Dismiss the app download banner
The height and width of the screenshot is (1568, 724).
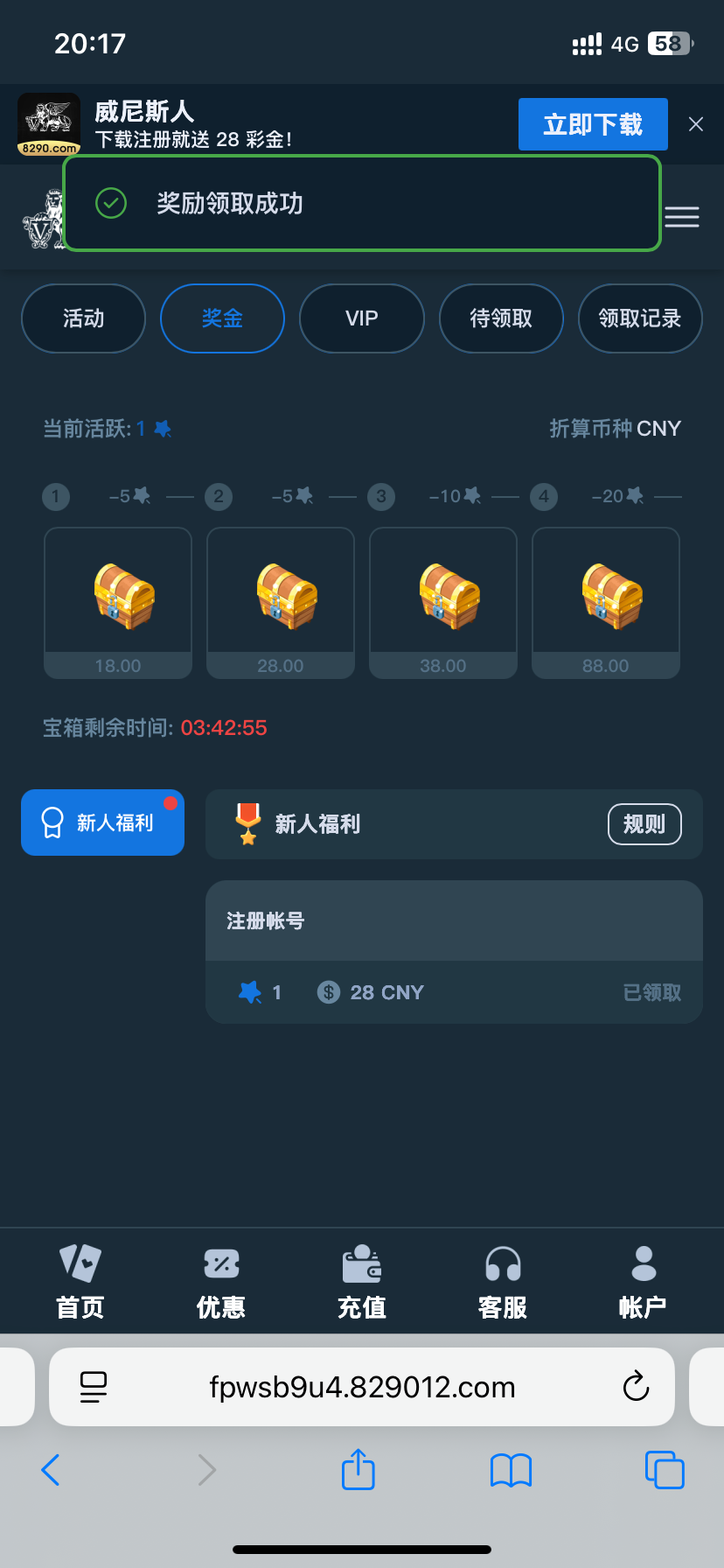pos(696,124)
